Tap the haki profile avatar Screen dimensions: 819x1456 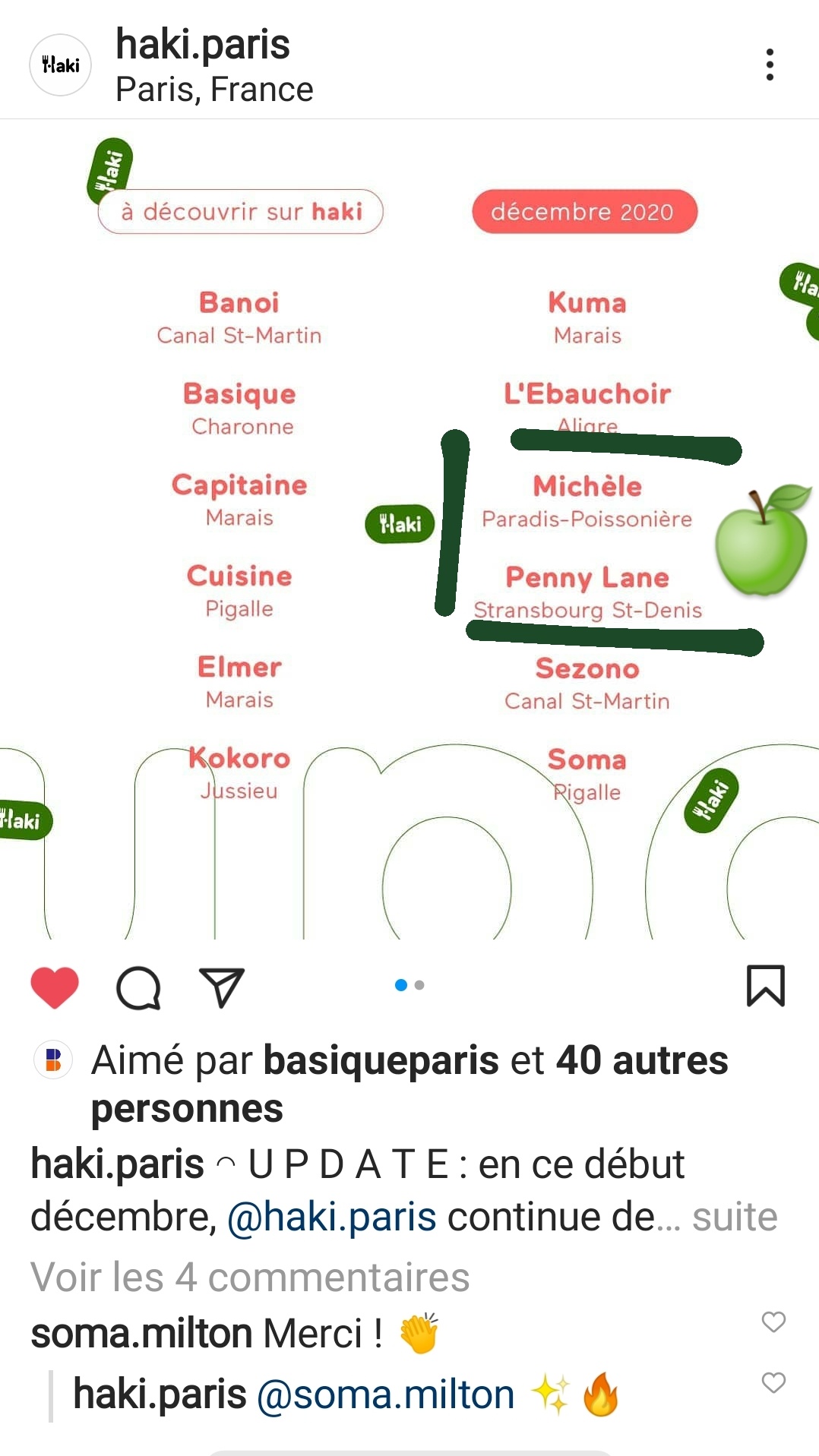coord(60,65)
